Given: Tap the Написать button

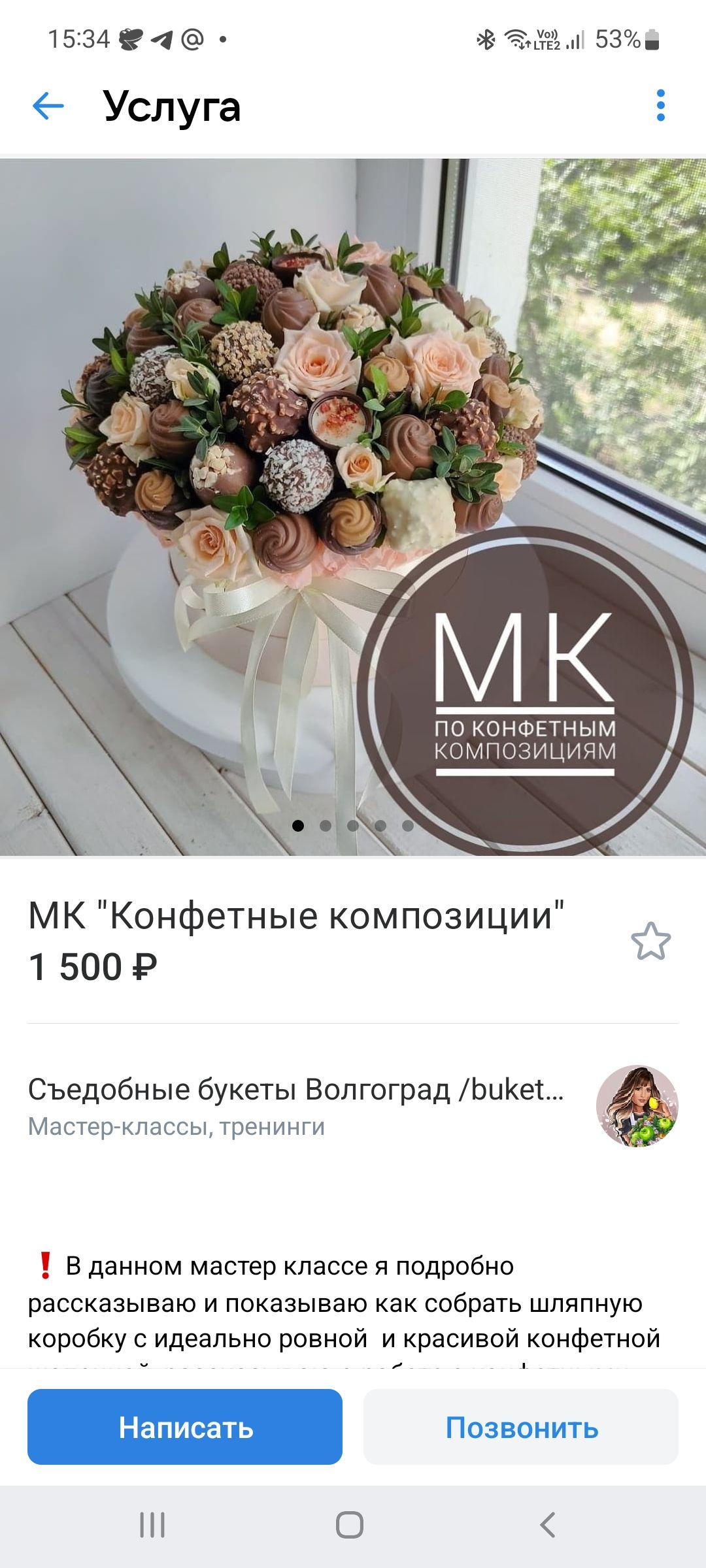Looking at the screenshot, I should [x=185, y=1427].
